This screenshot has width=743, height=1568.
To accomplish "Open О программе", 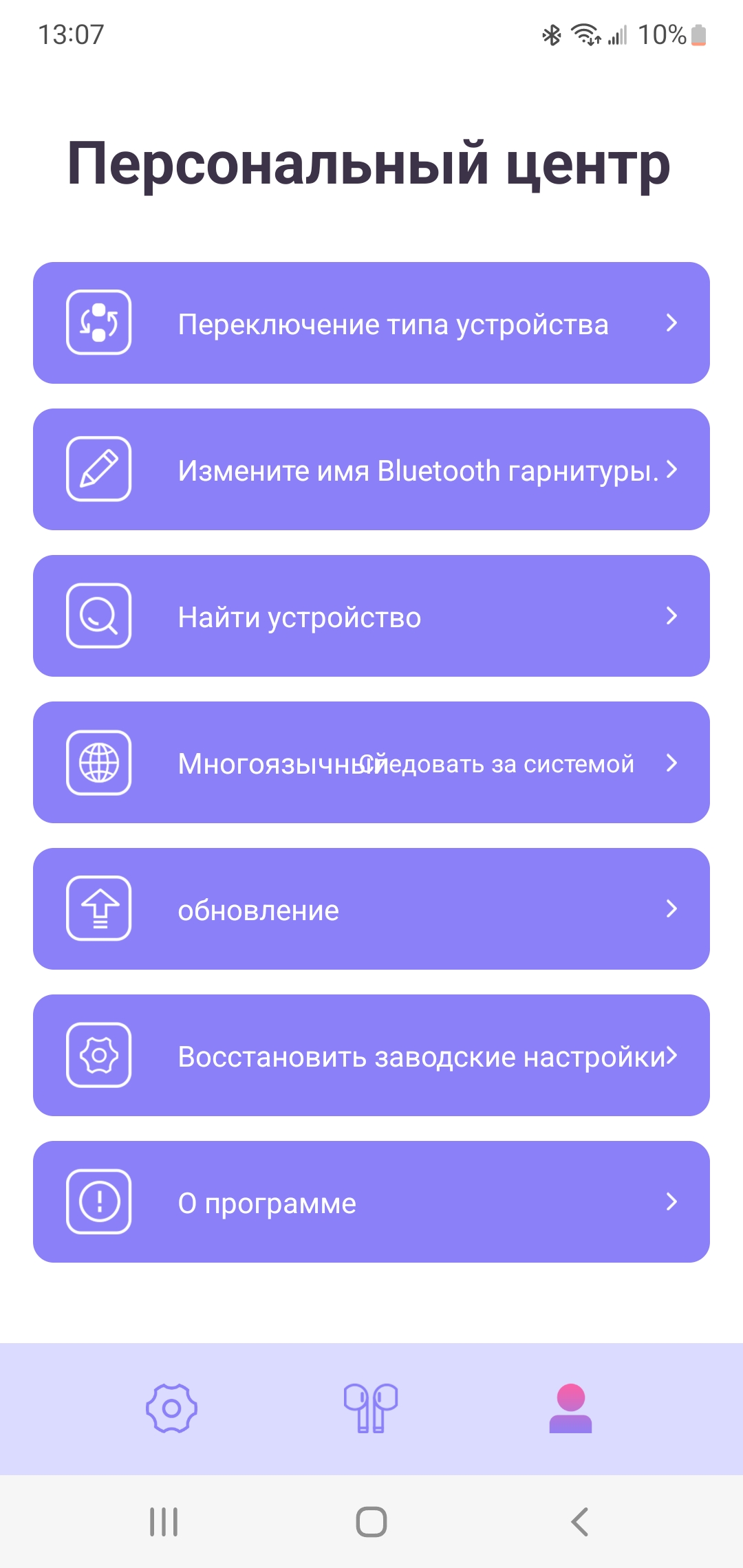I will tap(371, 1202).
